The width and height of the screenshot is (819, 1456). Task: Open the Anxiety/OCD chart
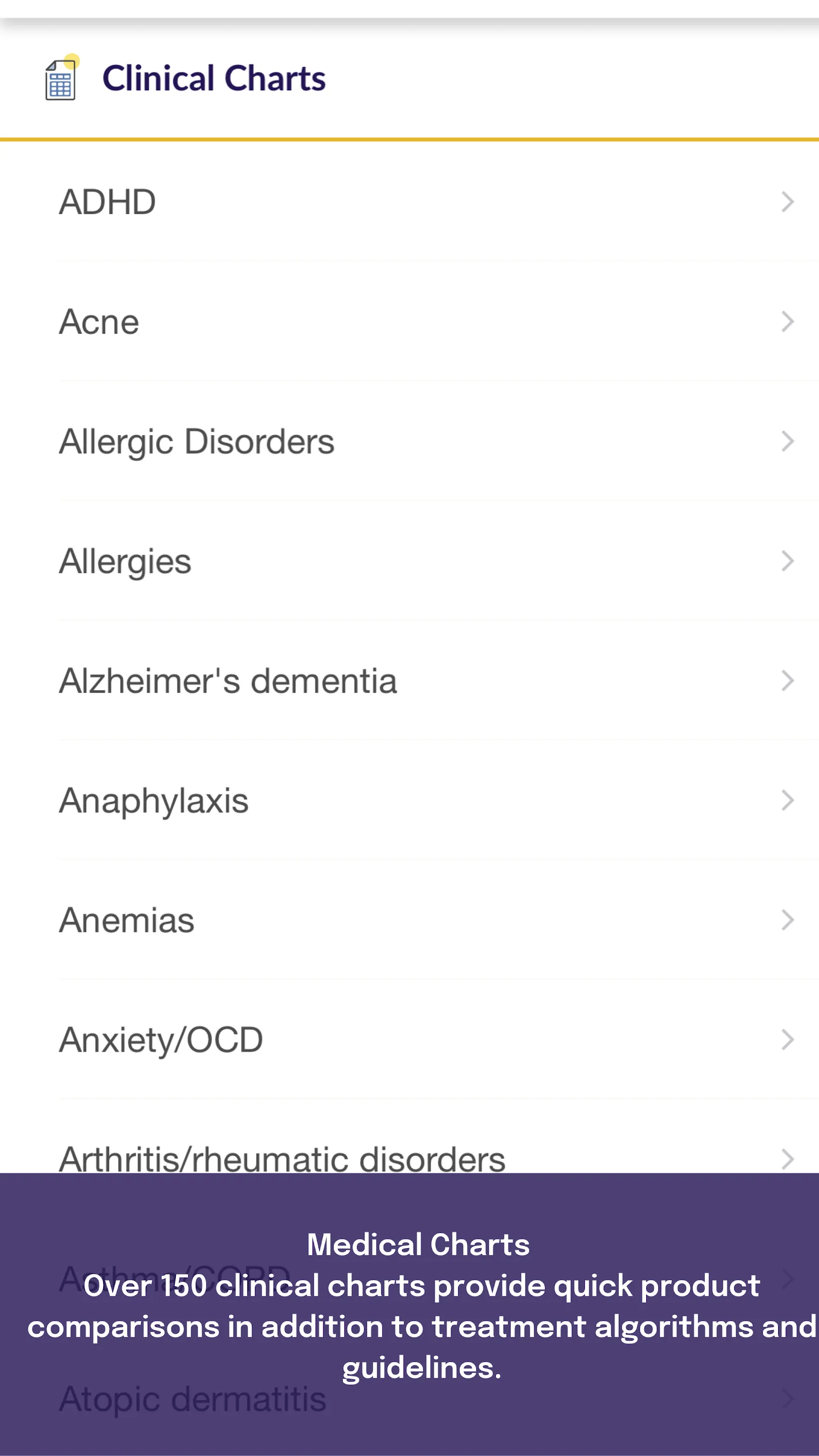coord(226,1039)
